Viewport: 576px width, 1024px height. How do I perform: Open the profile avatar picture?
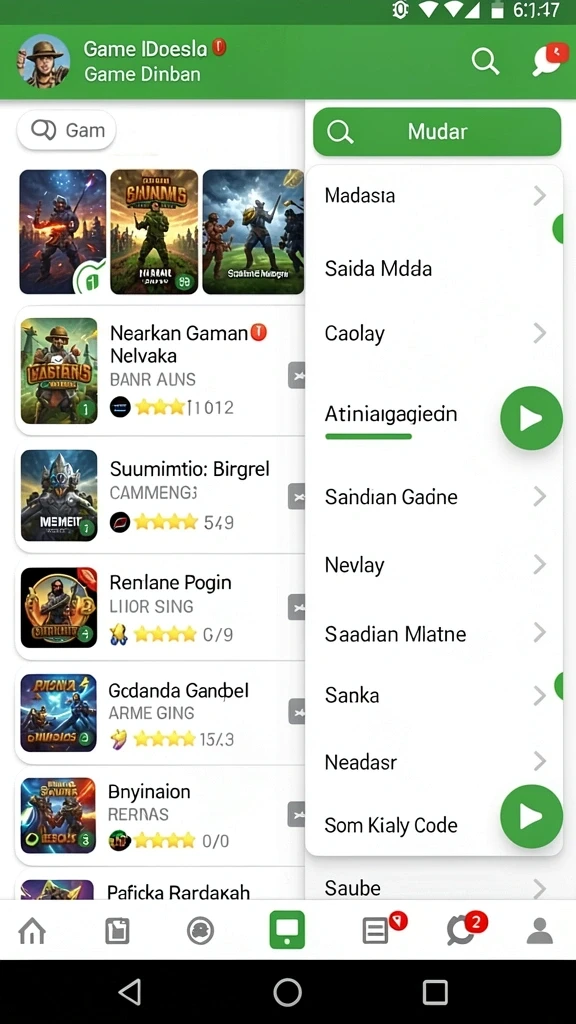(x=44, y=61)
